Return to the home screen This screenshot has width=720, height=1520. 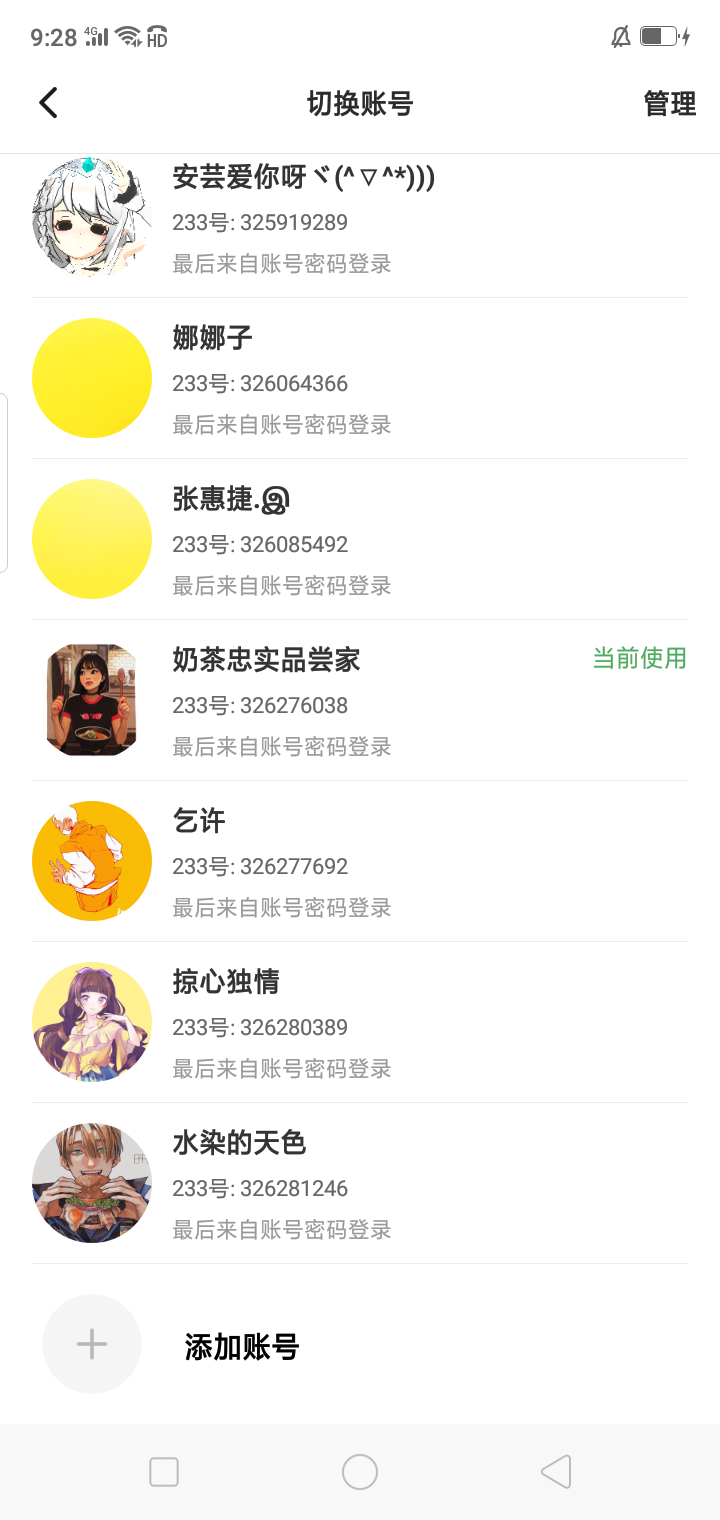[x=360, y=1472]
